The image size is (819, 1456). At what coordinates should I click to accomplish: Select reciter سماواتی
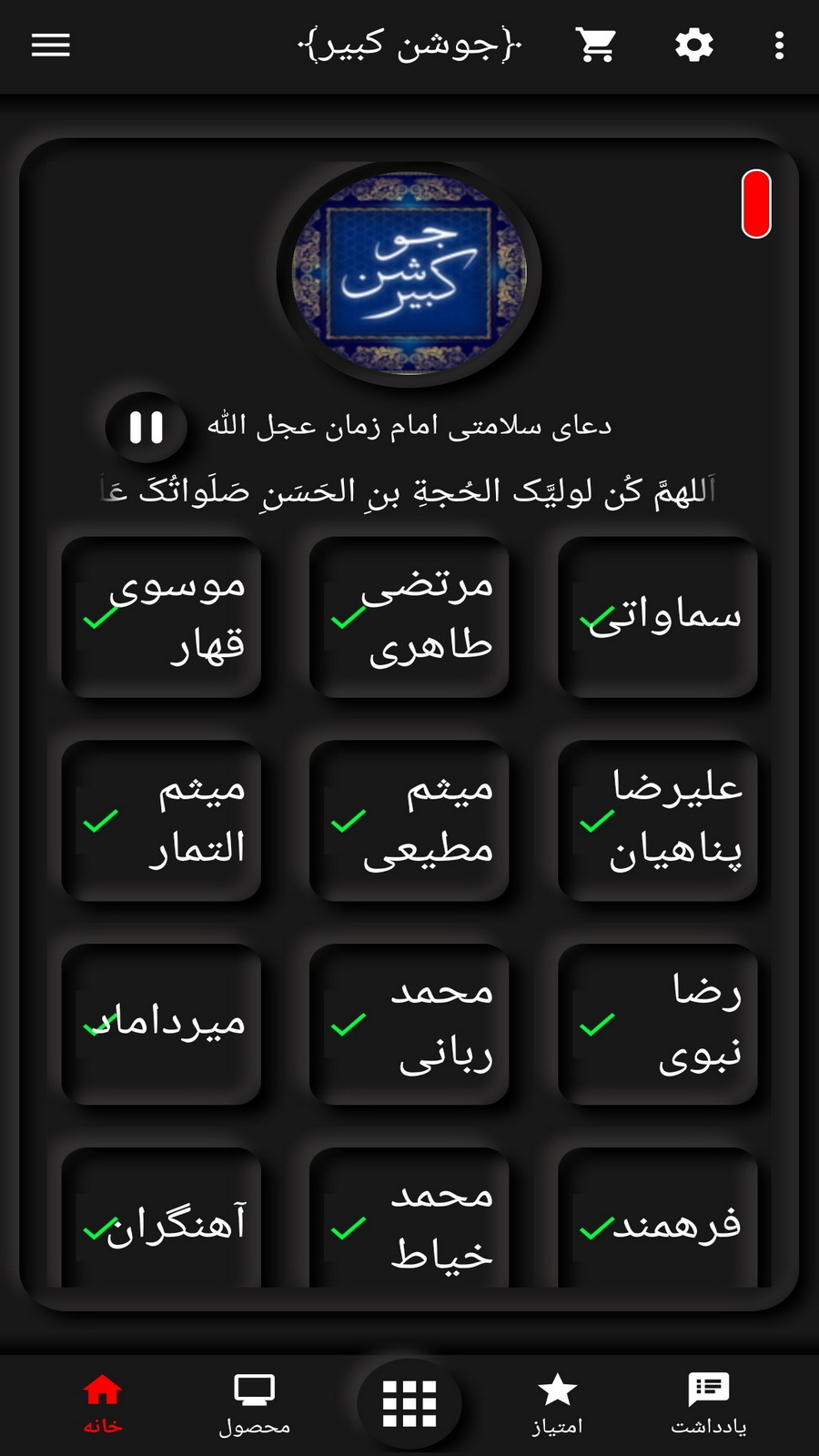coord(658,617)
